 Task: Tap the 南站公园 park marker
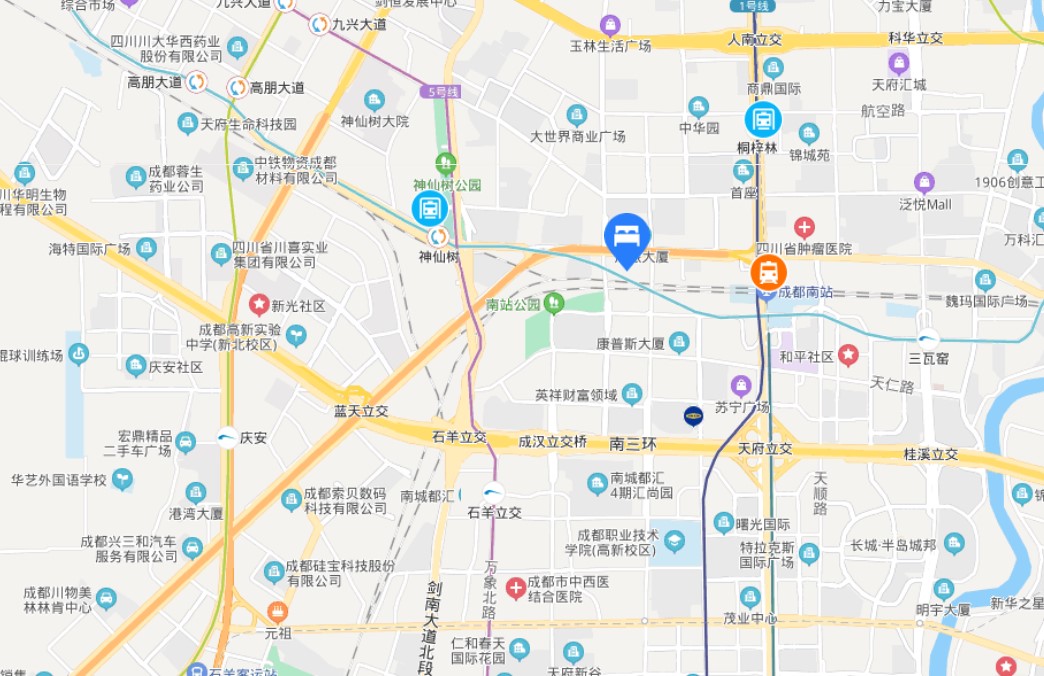pyautogui.click(x=554, y=304)
